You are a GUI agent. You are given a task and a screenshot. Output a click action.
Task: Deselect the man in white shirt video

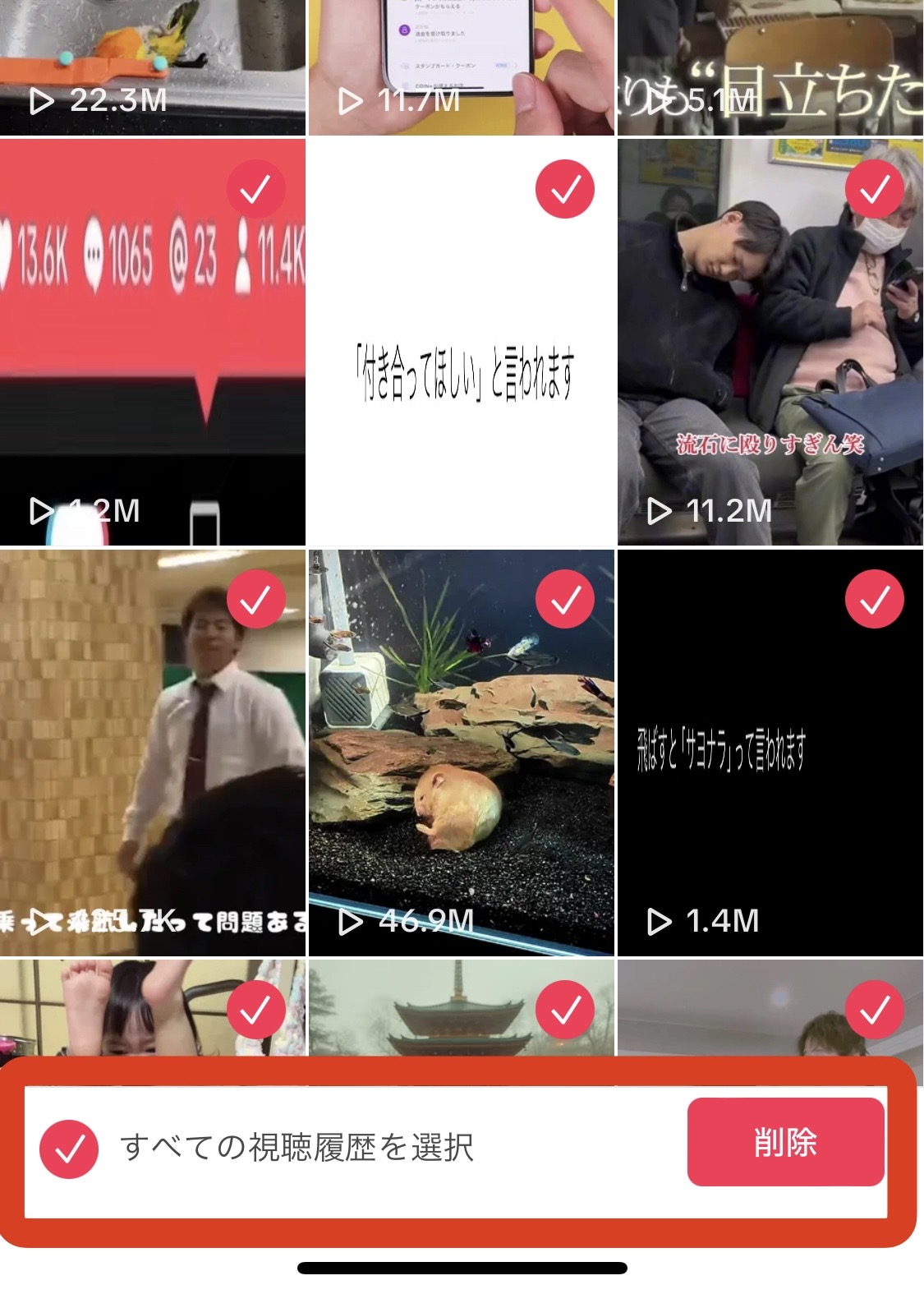point(255,600)
